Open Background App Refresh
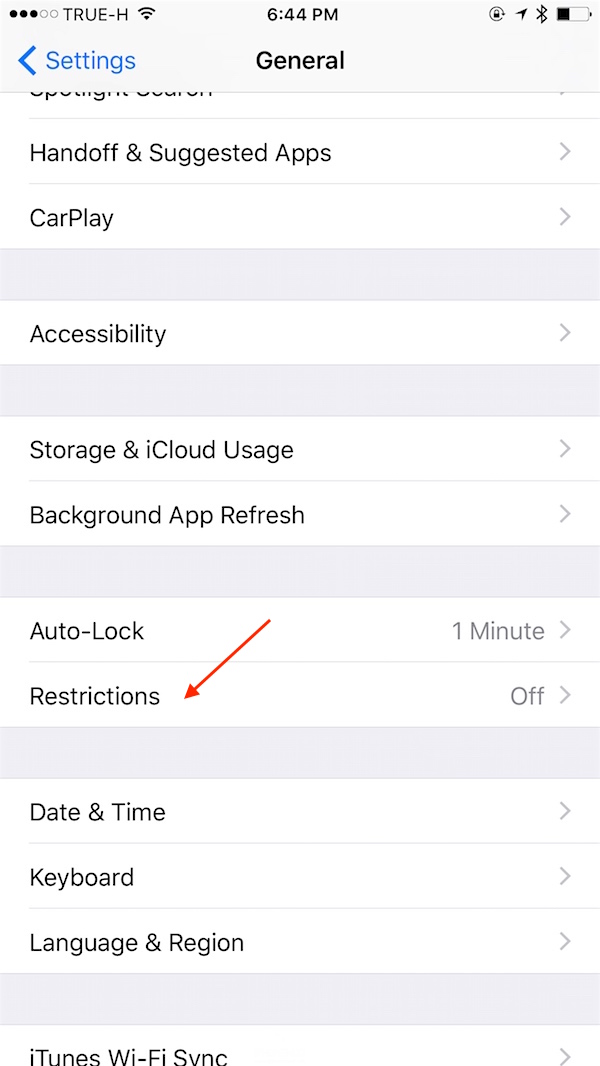 pyautogui.click(x=300, y=515)
